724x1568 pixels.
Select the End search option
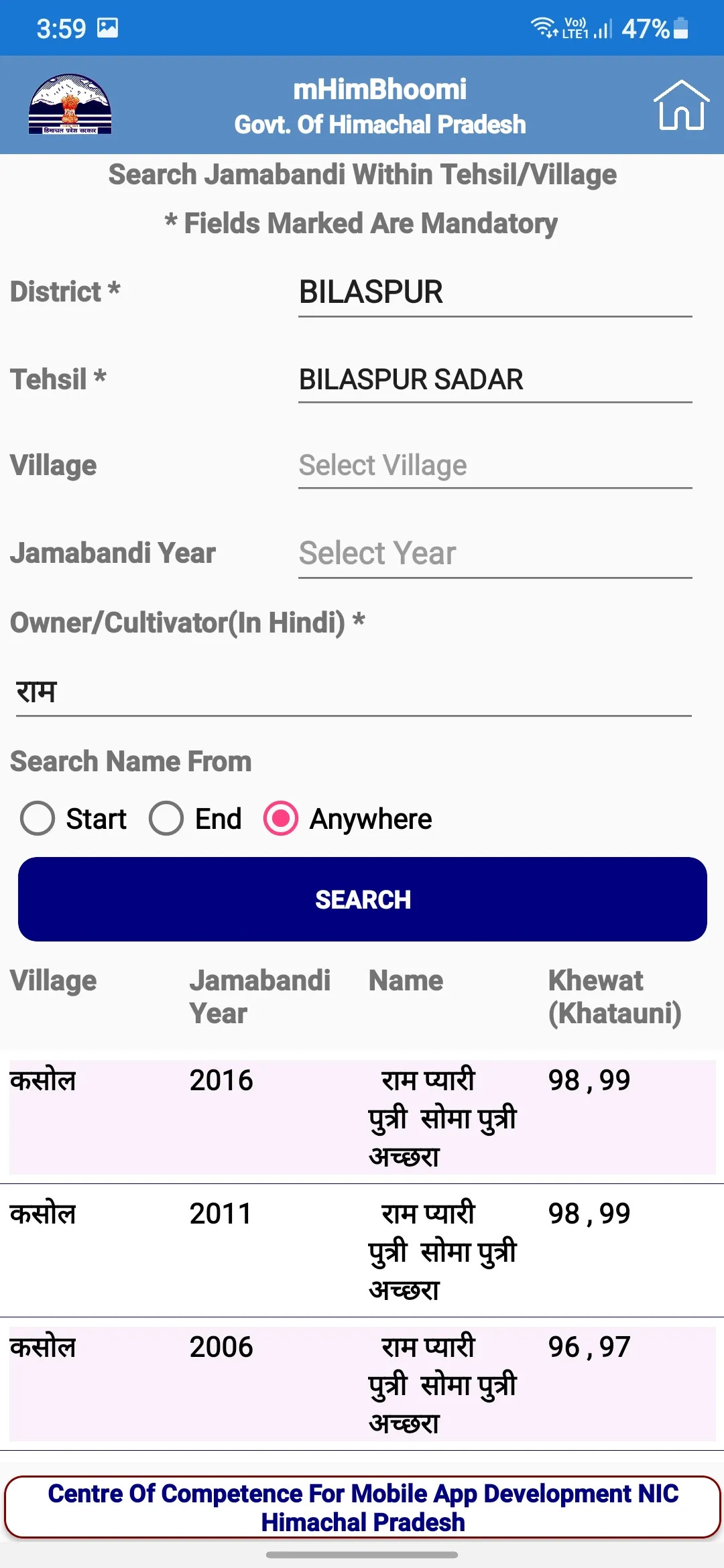point(166,818)
